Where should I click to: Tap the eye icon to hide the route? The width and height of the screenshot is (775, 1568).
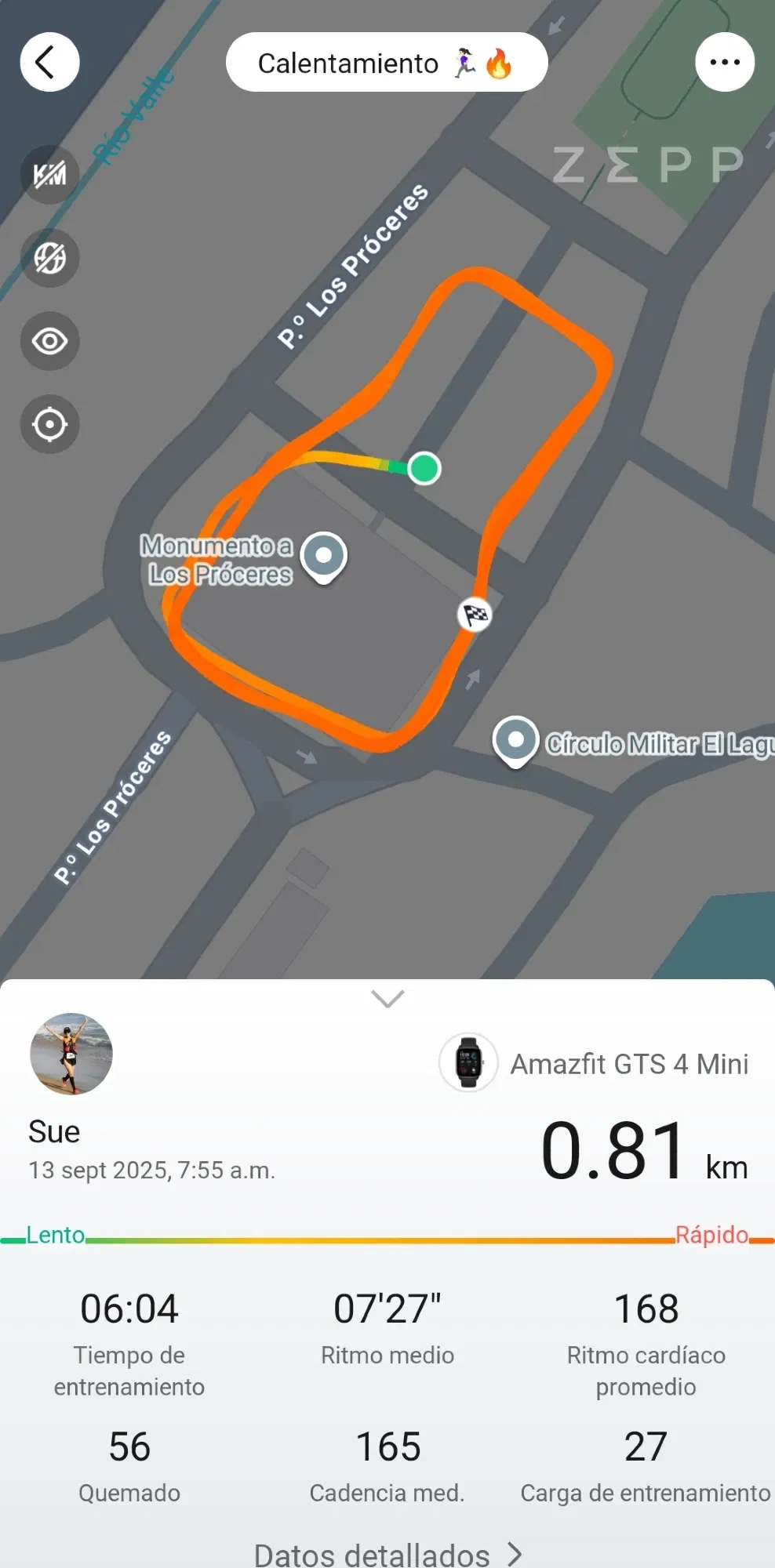coord(49,341)
